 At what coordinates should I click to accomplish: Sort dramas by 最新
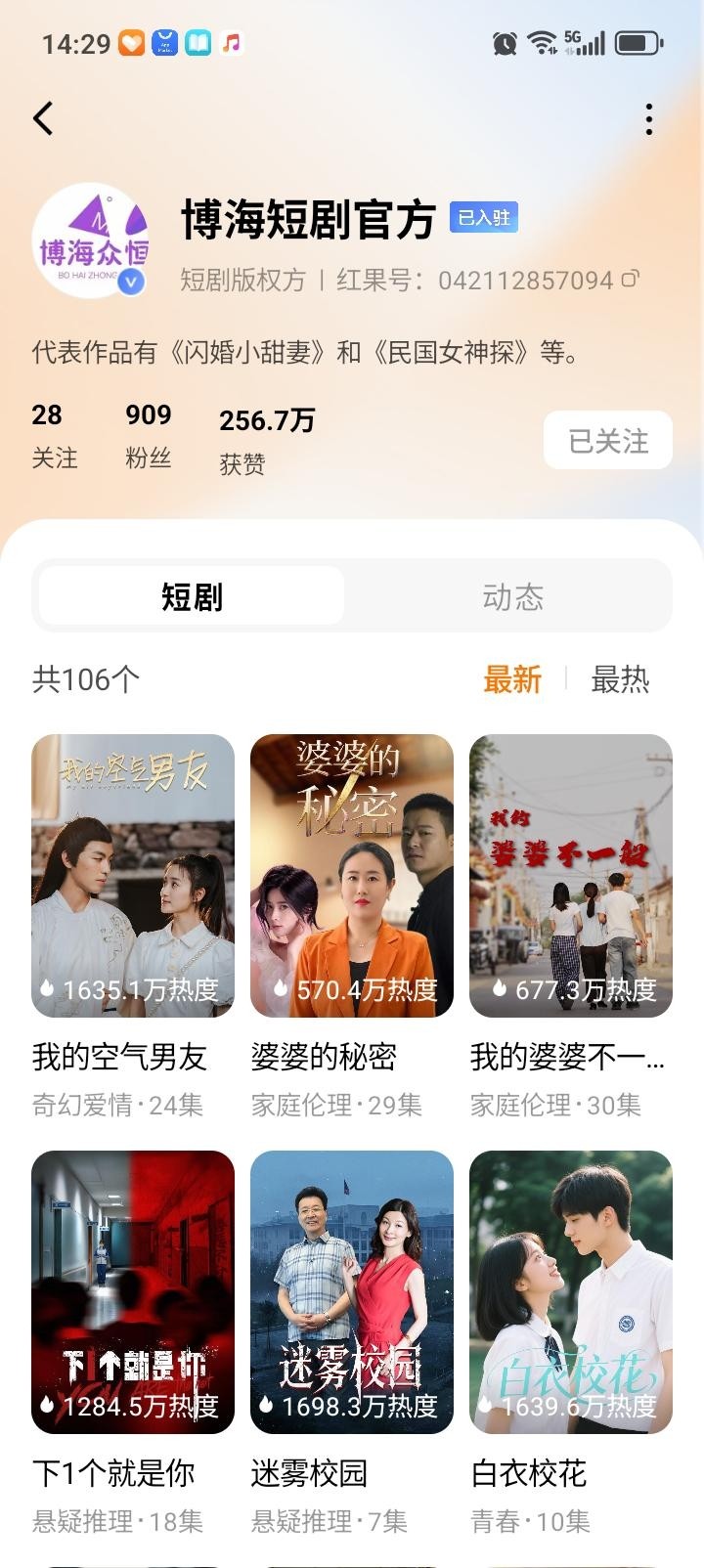512,679
